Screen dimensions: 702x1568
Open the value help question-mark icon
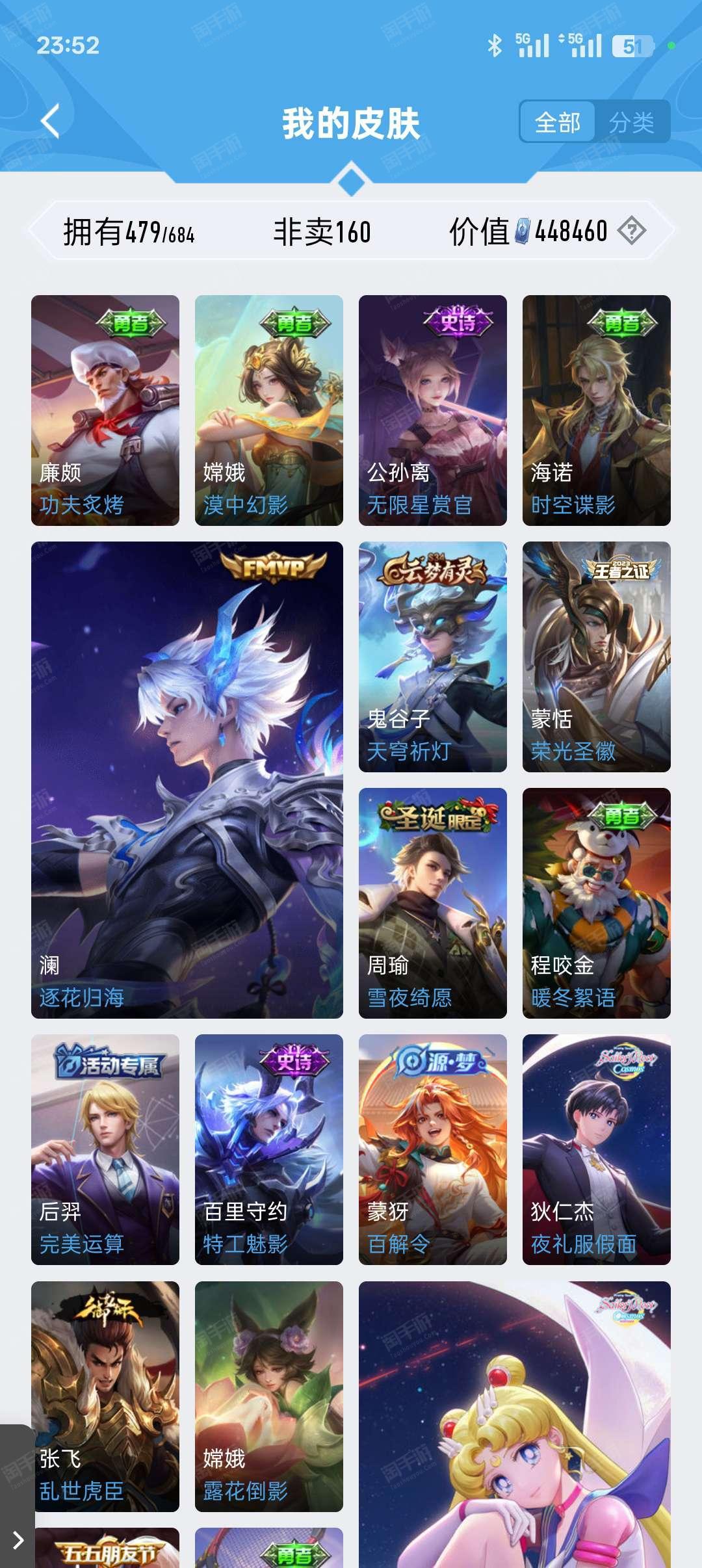click(x=631, y=231)
